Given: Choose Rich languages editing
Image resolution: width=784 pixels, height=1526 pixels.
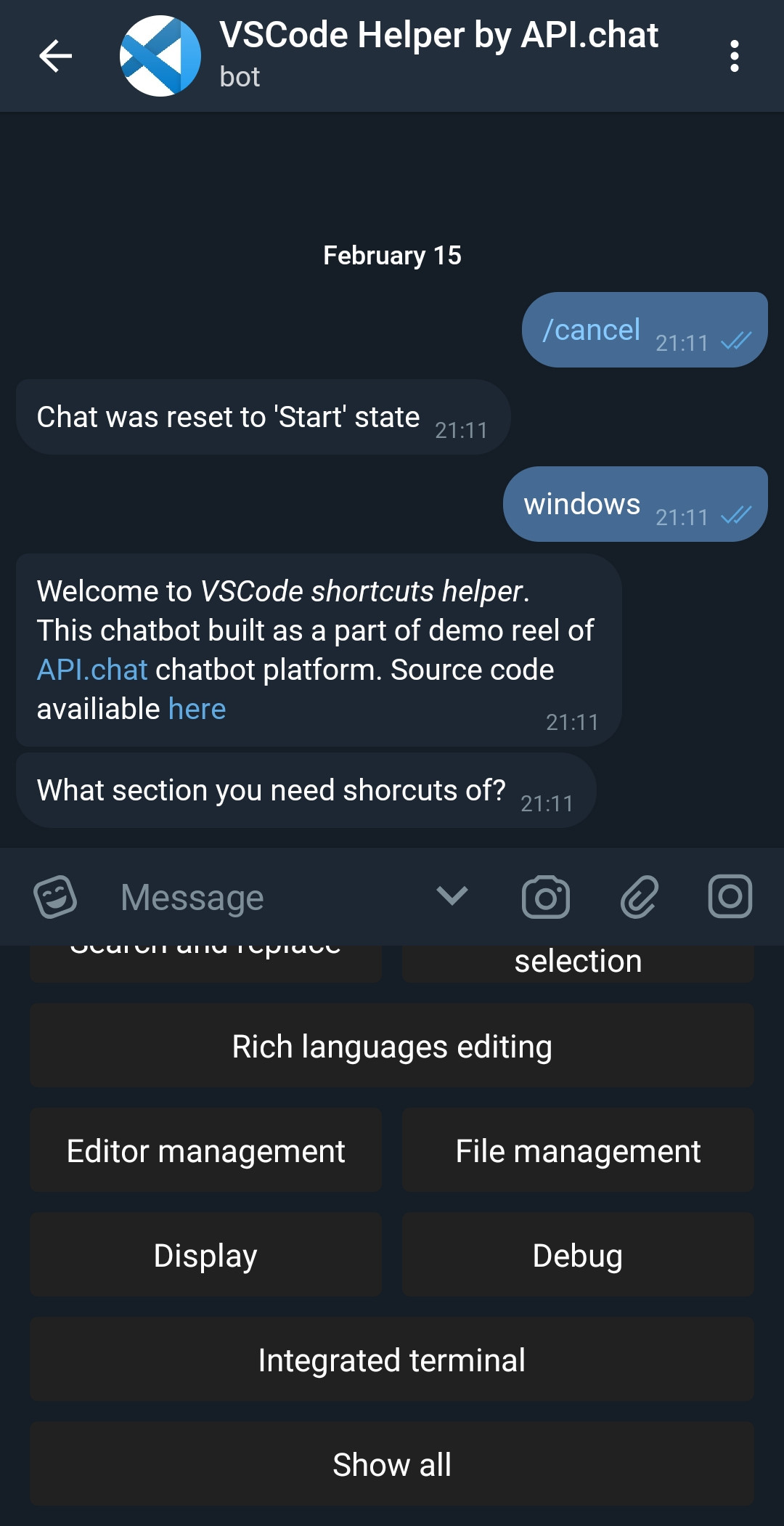Looking at the screenshot, I should click(392, 1047).
